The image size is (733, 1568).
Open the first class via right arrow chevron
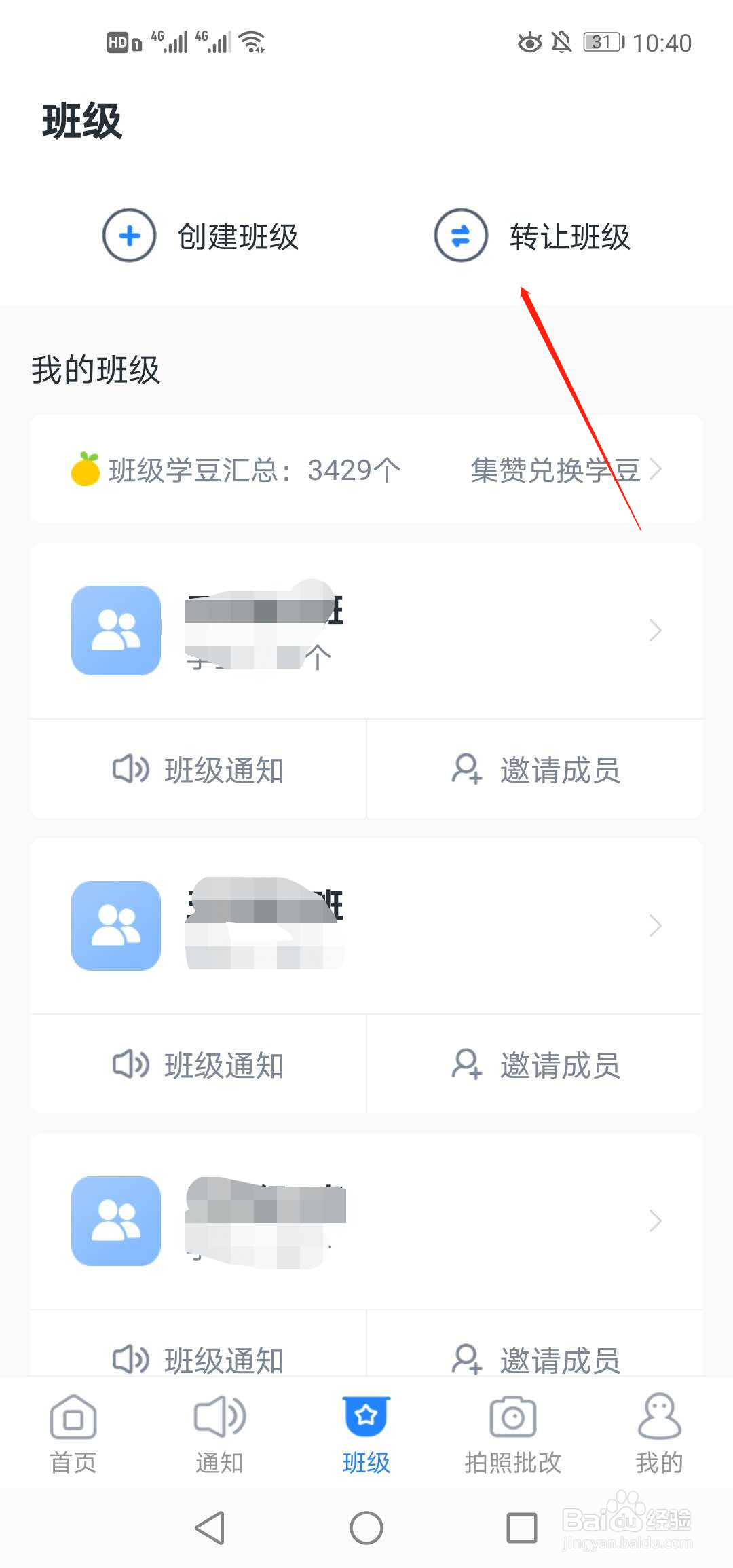coord(654,631)
